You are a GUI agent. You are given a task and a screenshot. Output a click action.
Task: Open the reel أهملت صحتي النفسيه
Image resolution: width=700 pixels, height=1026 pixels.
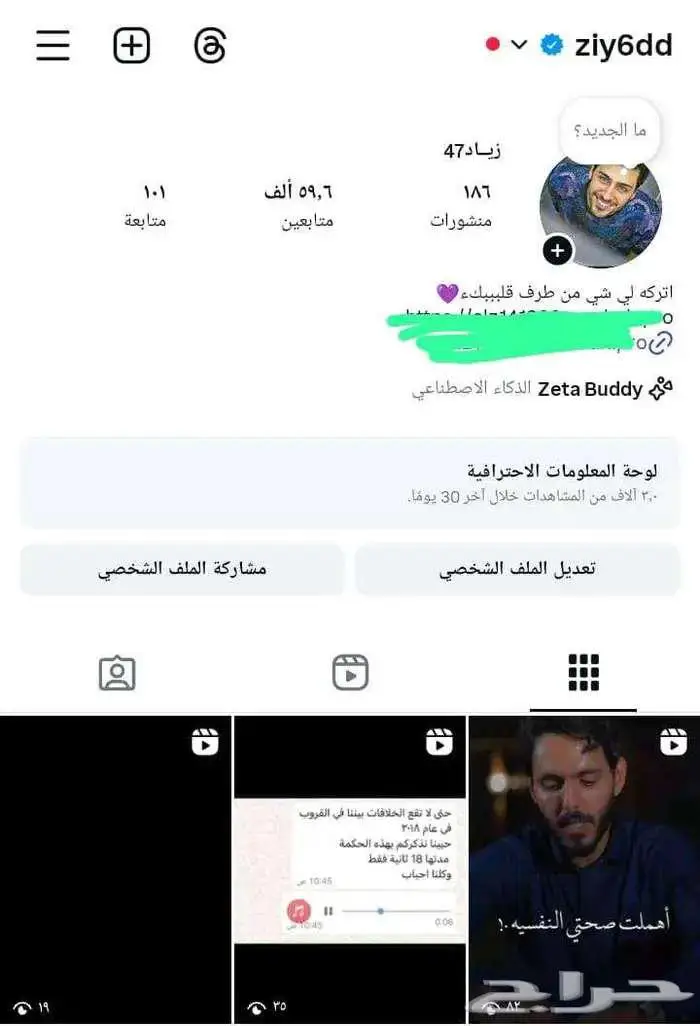(584, 868)
